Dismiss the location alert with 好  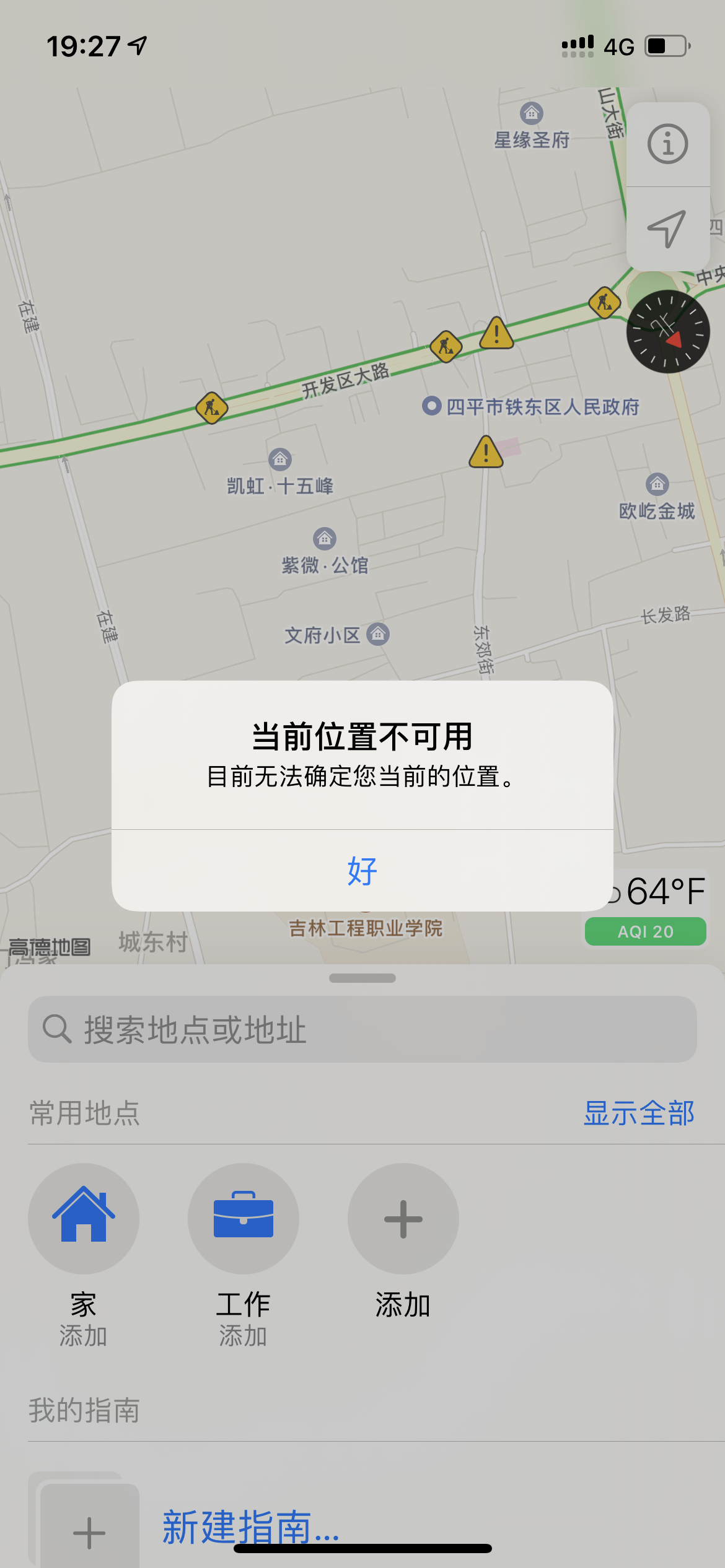pyautogui.click(x=362, y=871)
